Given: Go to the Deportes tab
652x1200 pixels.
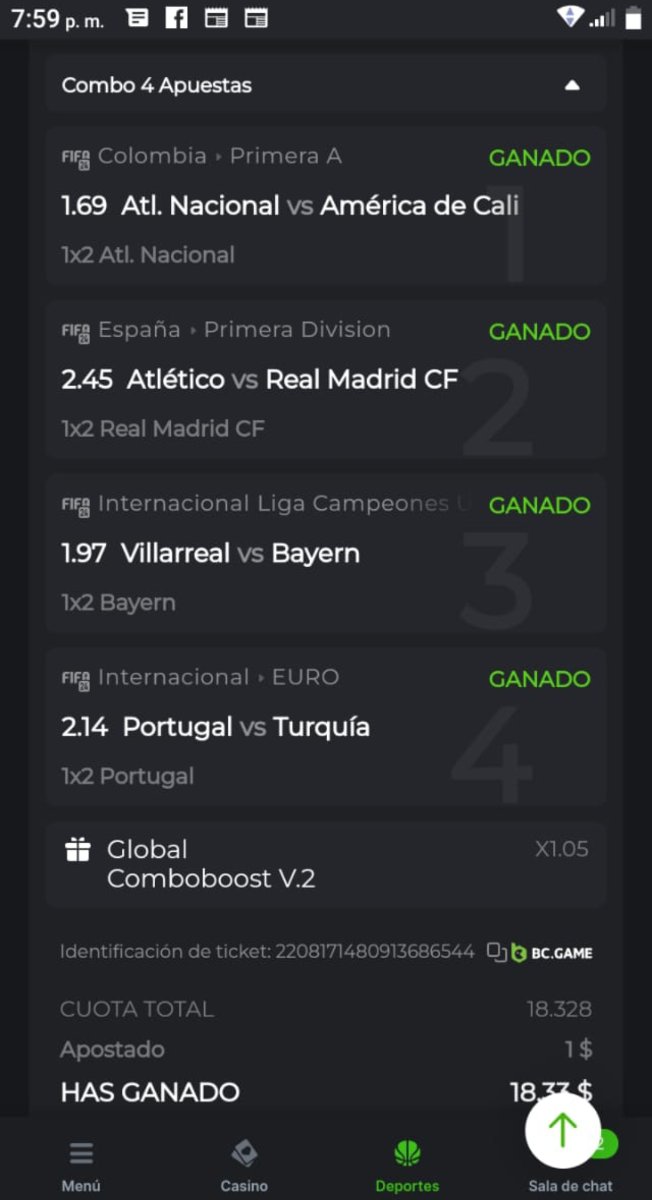Looking at the screenshot, I should (407, 1166).
